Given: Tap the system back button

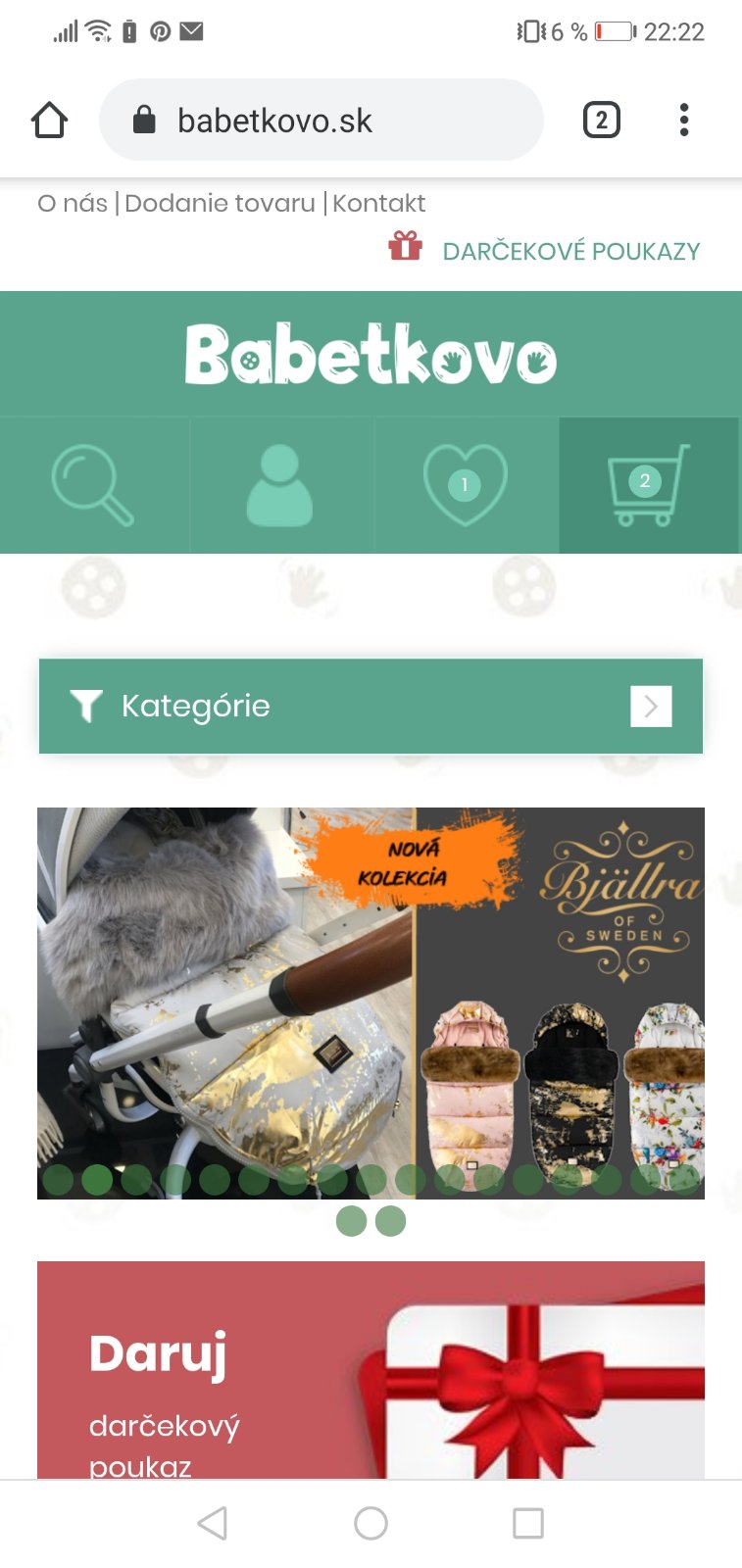Looking at the screenshot, I should [213, 1523].
